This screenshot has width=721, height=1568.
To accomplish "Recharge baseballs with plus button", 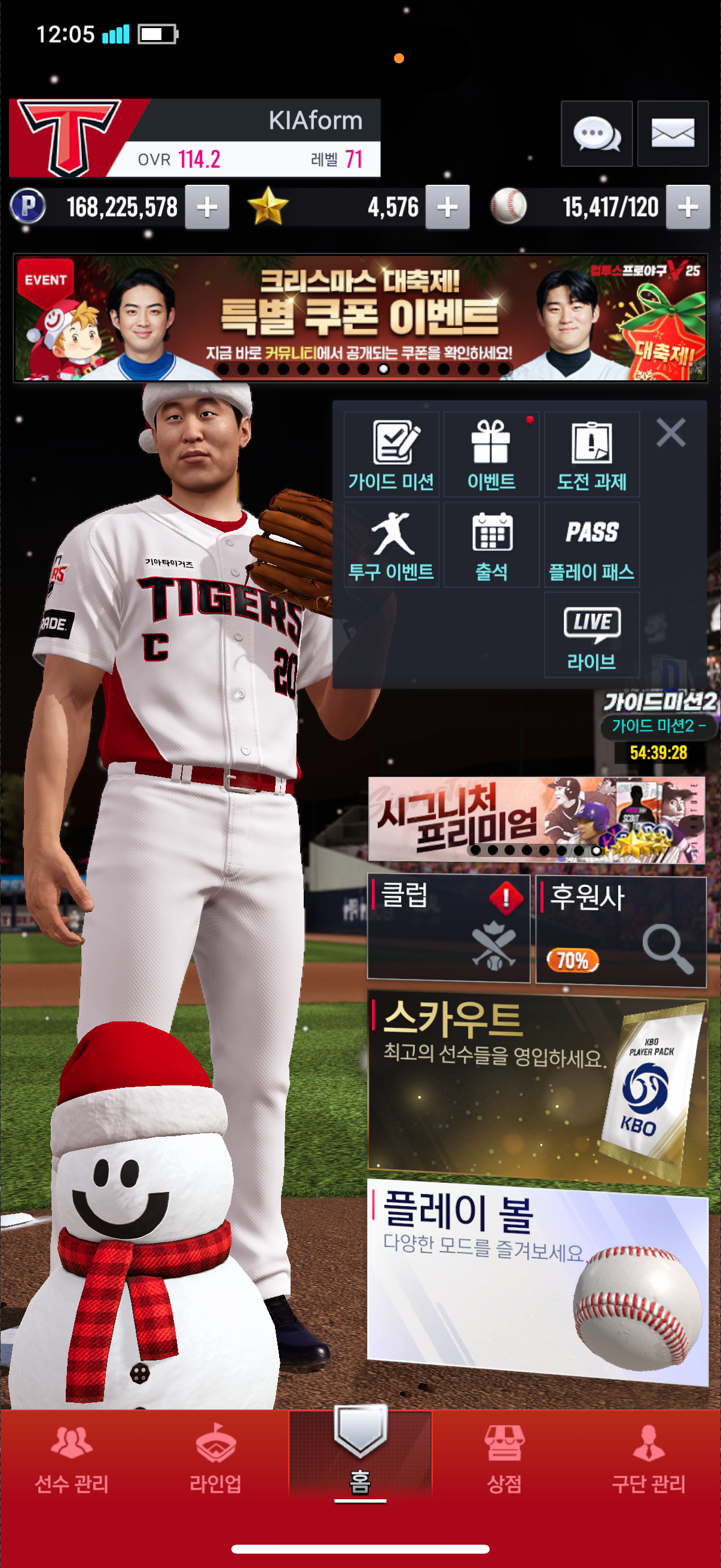I will [688, 208].
